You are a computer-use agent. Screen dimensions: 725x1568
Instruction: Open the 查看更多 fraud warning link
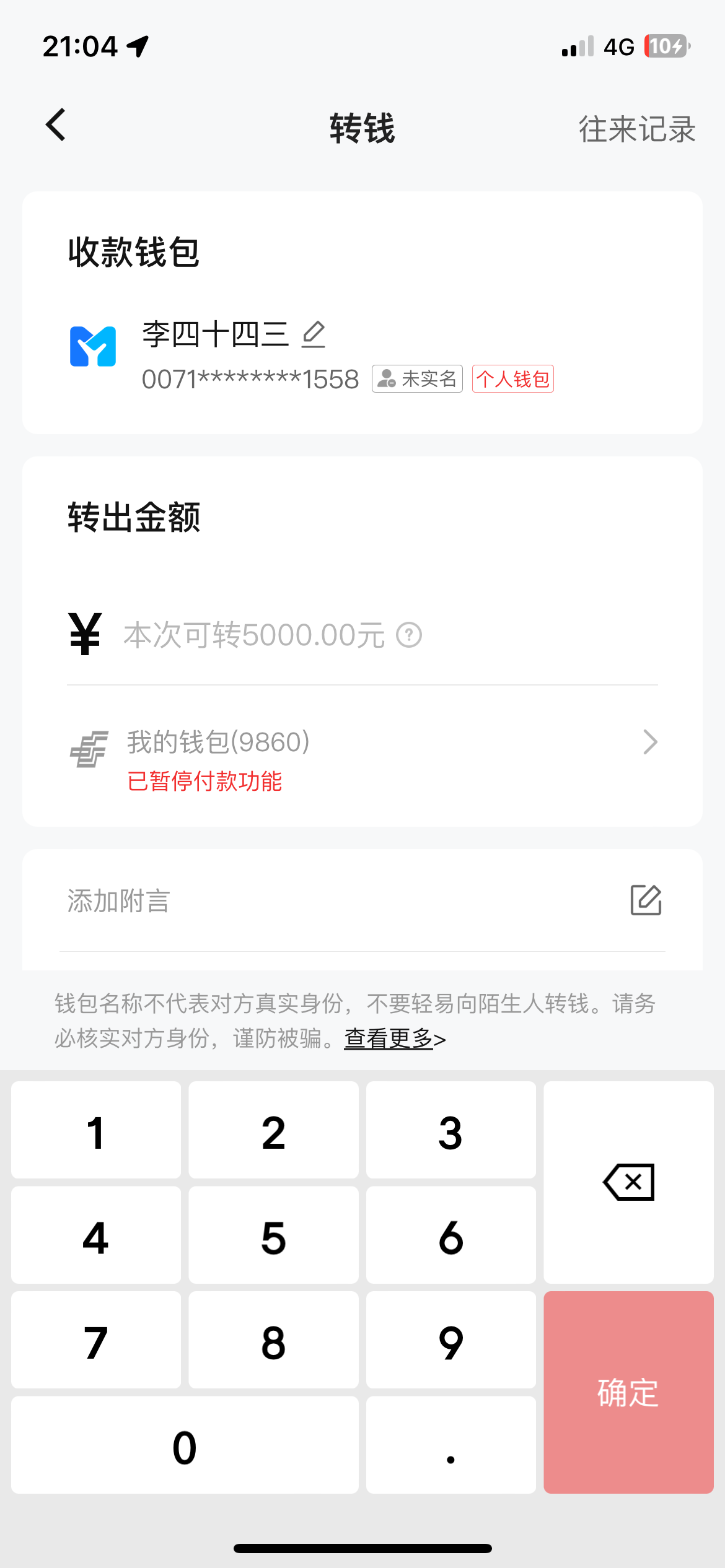394,1039
